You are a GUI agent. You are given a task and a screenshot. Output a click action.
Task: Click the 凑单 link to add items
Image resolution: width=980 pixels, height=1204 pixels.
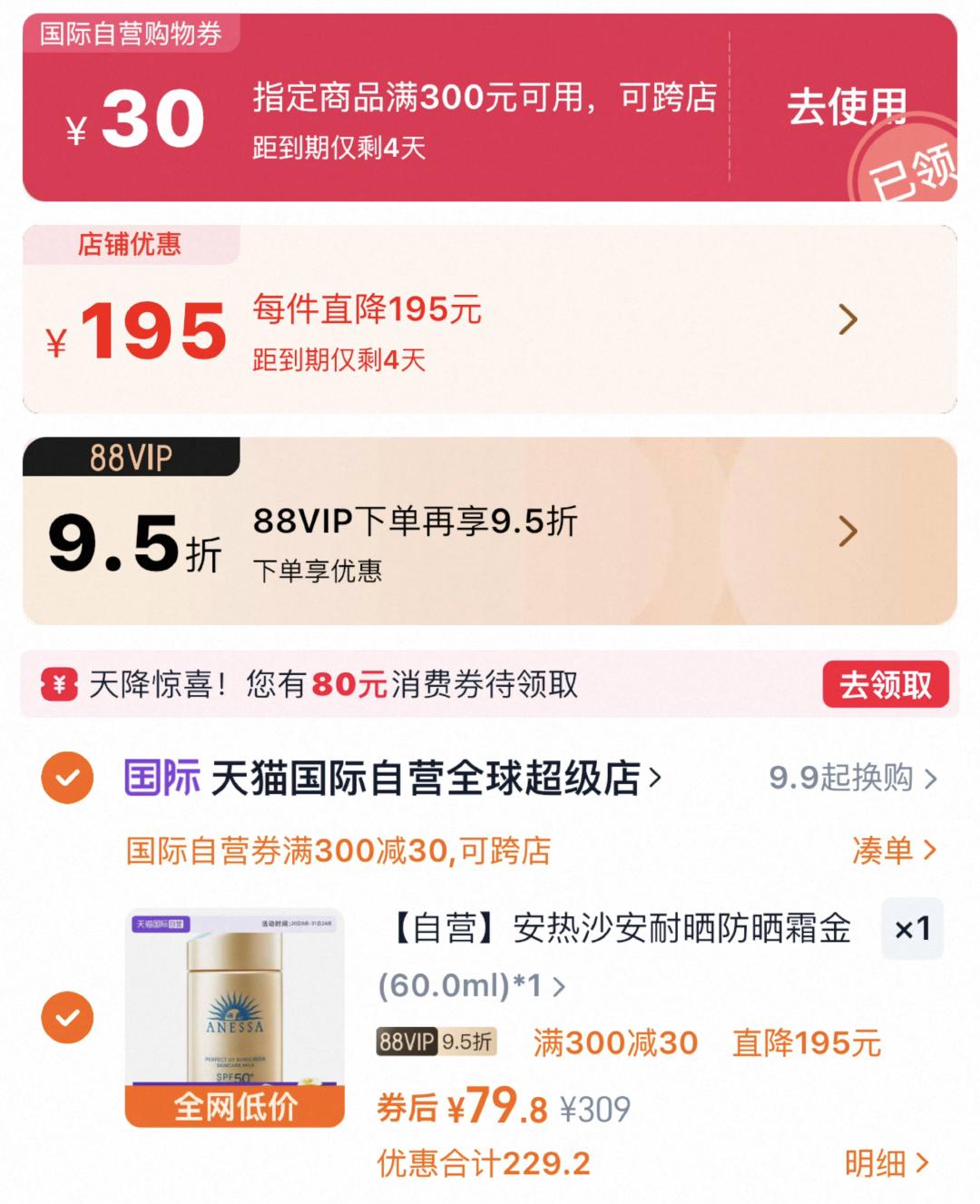tap(894, 850)
